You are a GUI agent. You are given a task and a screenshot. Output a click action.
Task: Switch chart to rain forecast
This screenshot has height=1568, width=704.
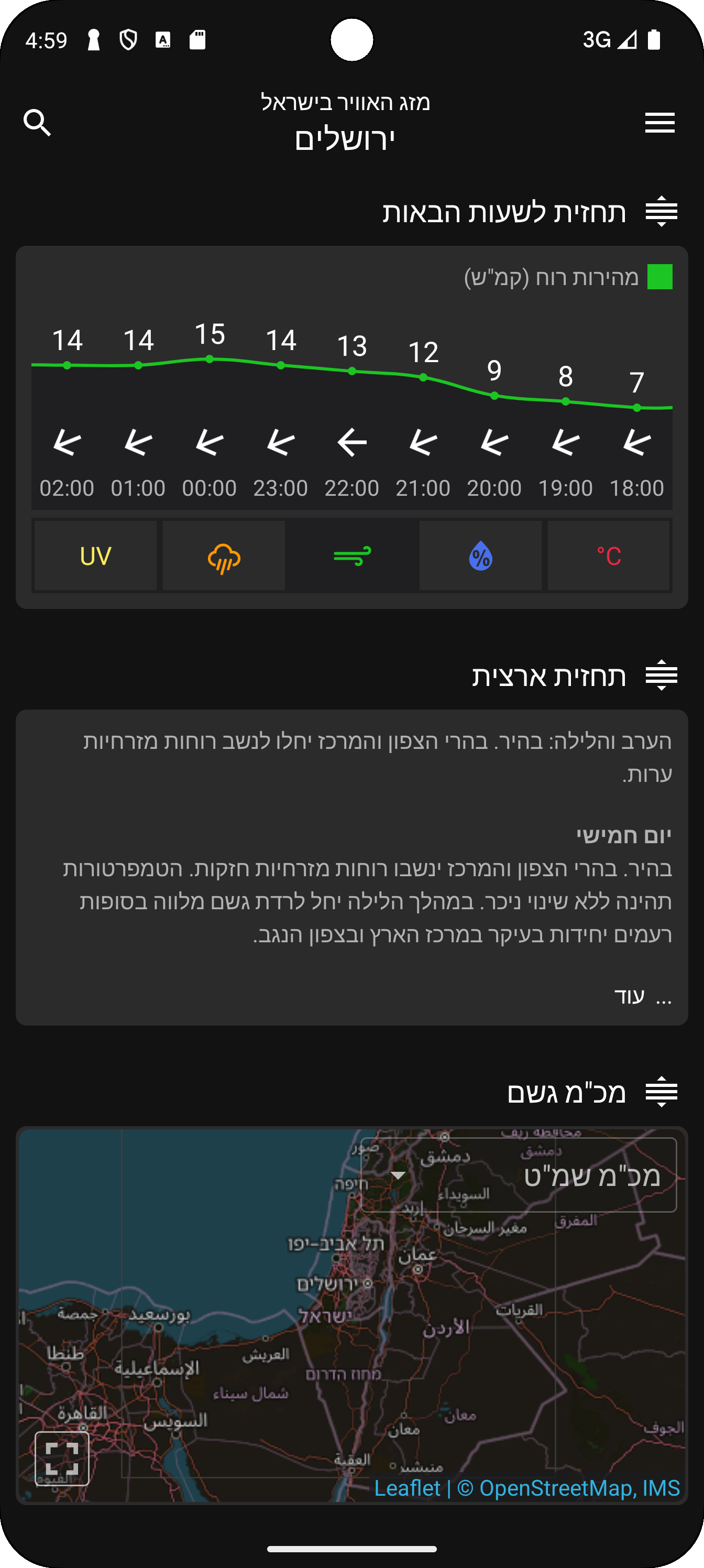click(224, 556)
